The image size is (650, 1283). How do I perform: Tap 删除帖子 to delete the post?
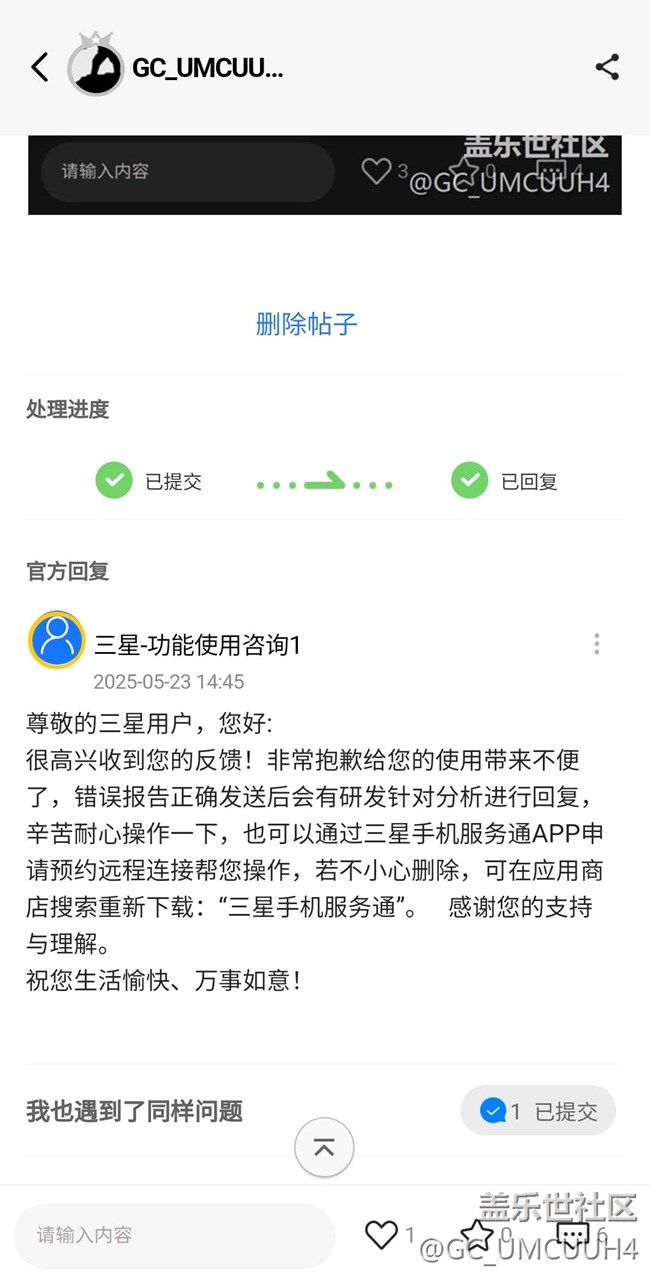(x=307, y=324)
